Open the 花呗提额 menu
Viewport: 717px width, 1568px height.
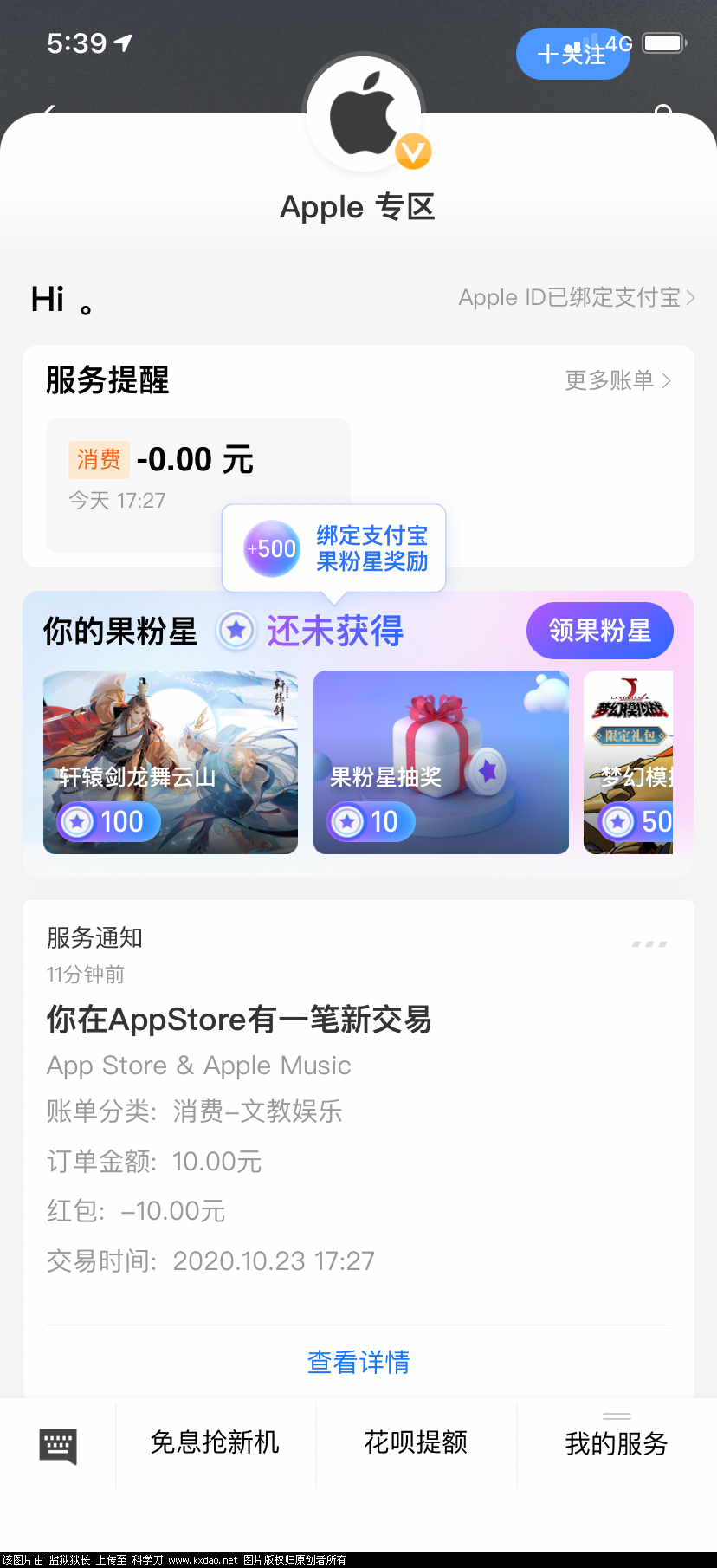416,1442
